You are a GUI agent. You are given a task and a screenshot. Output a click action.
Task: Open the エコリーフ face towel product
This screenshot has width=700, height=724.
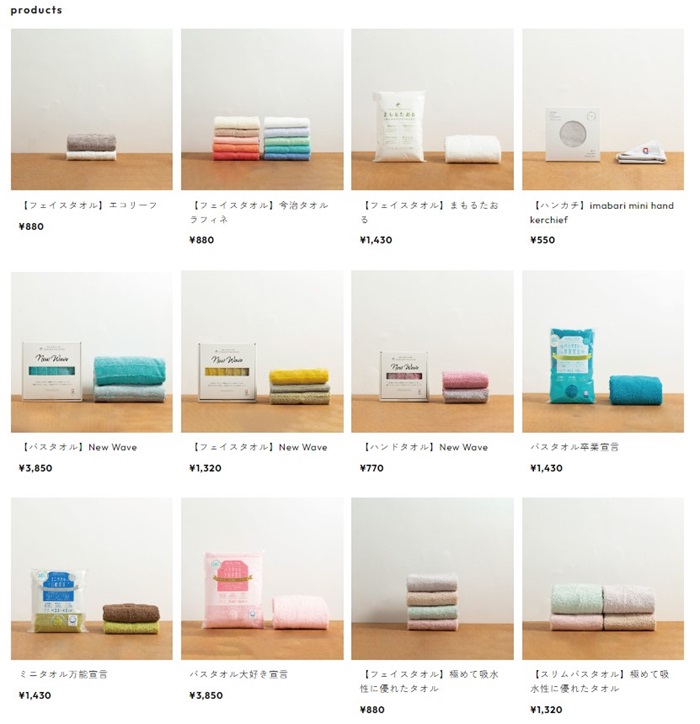(x=91, y=110)
